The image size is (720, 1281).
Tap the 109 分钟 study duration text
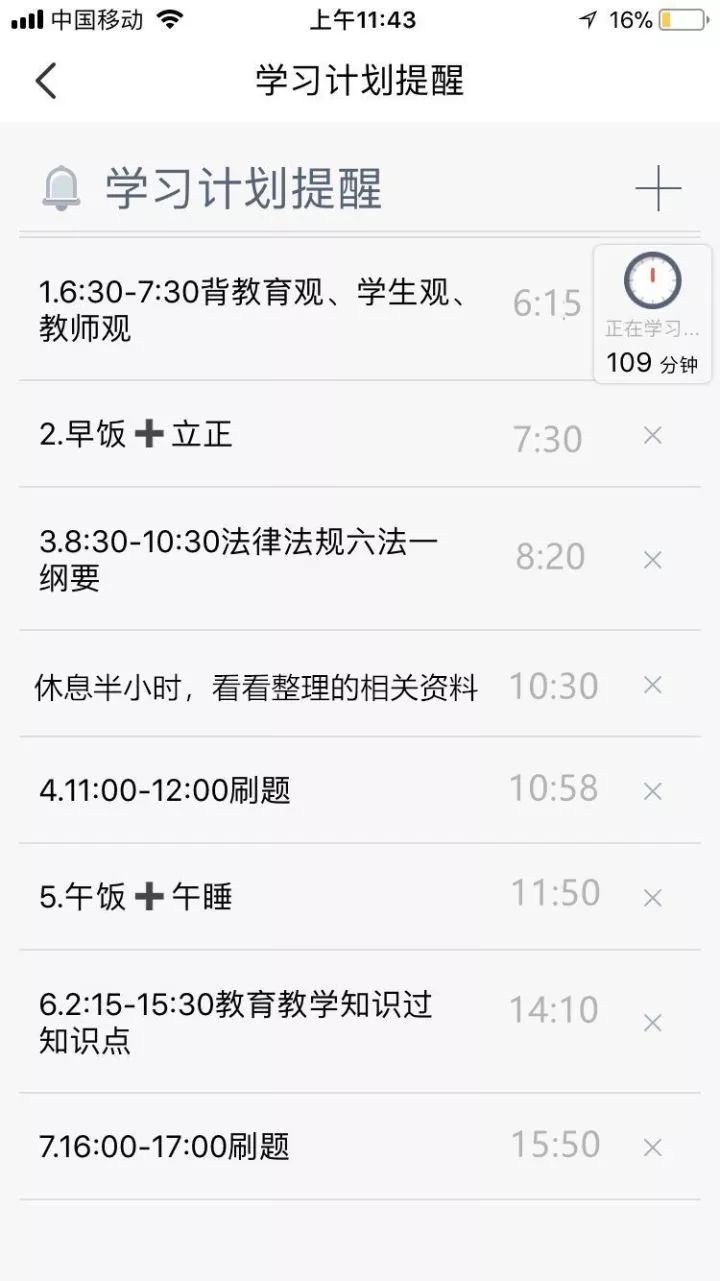coord(651,364)
